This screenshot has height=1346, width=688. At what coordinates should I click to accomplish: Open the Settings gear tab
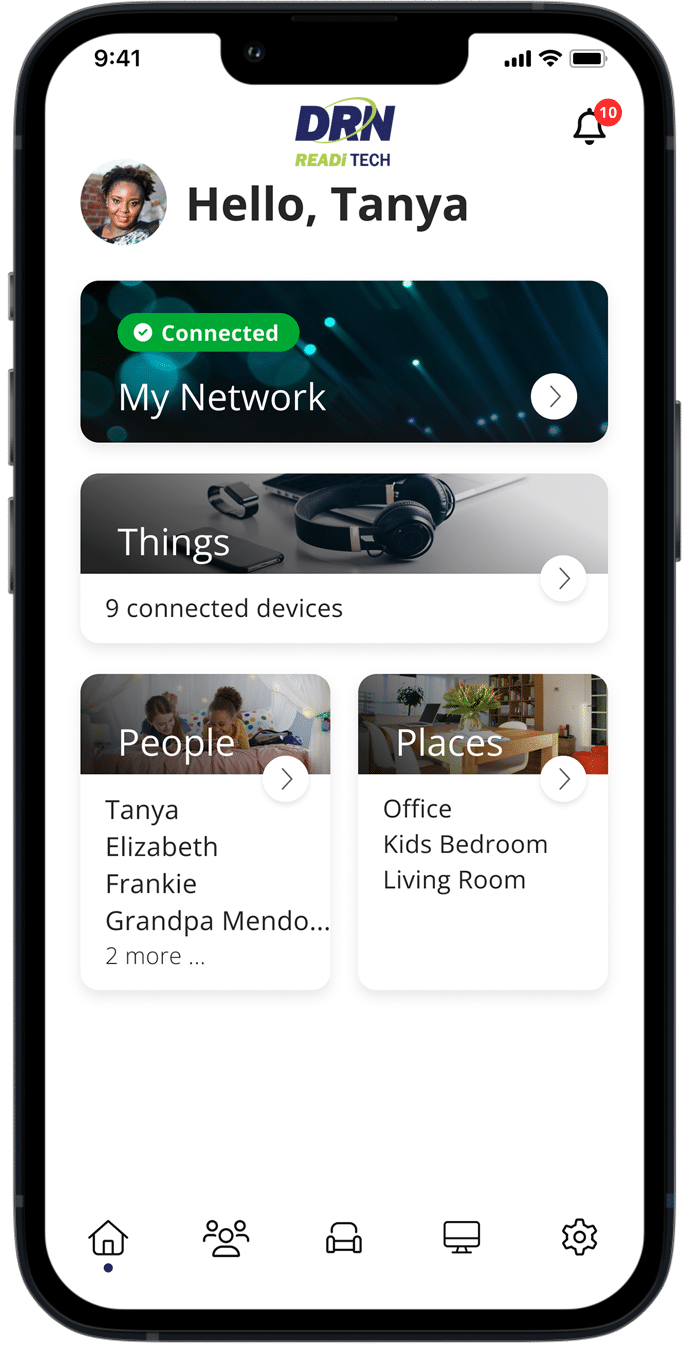coord(579,1238)
